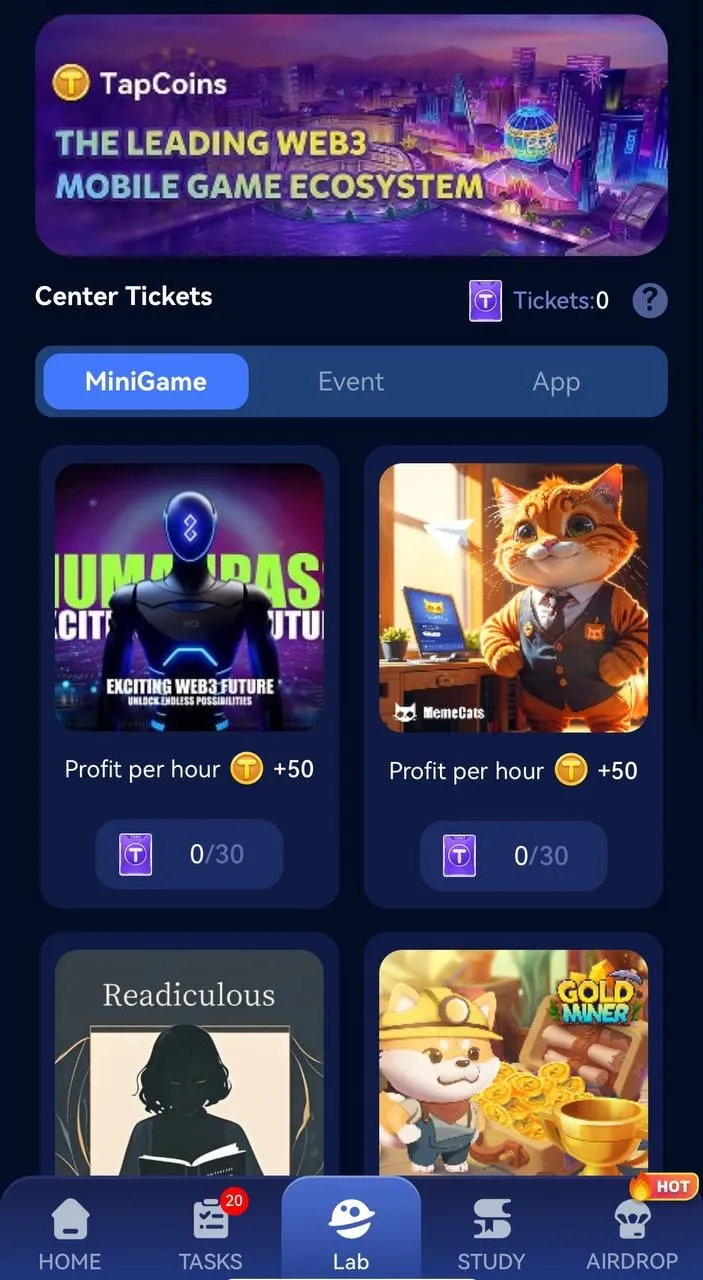703x1280 pixels.
Task: Open the Readiculous game card
Action: 189,1060
